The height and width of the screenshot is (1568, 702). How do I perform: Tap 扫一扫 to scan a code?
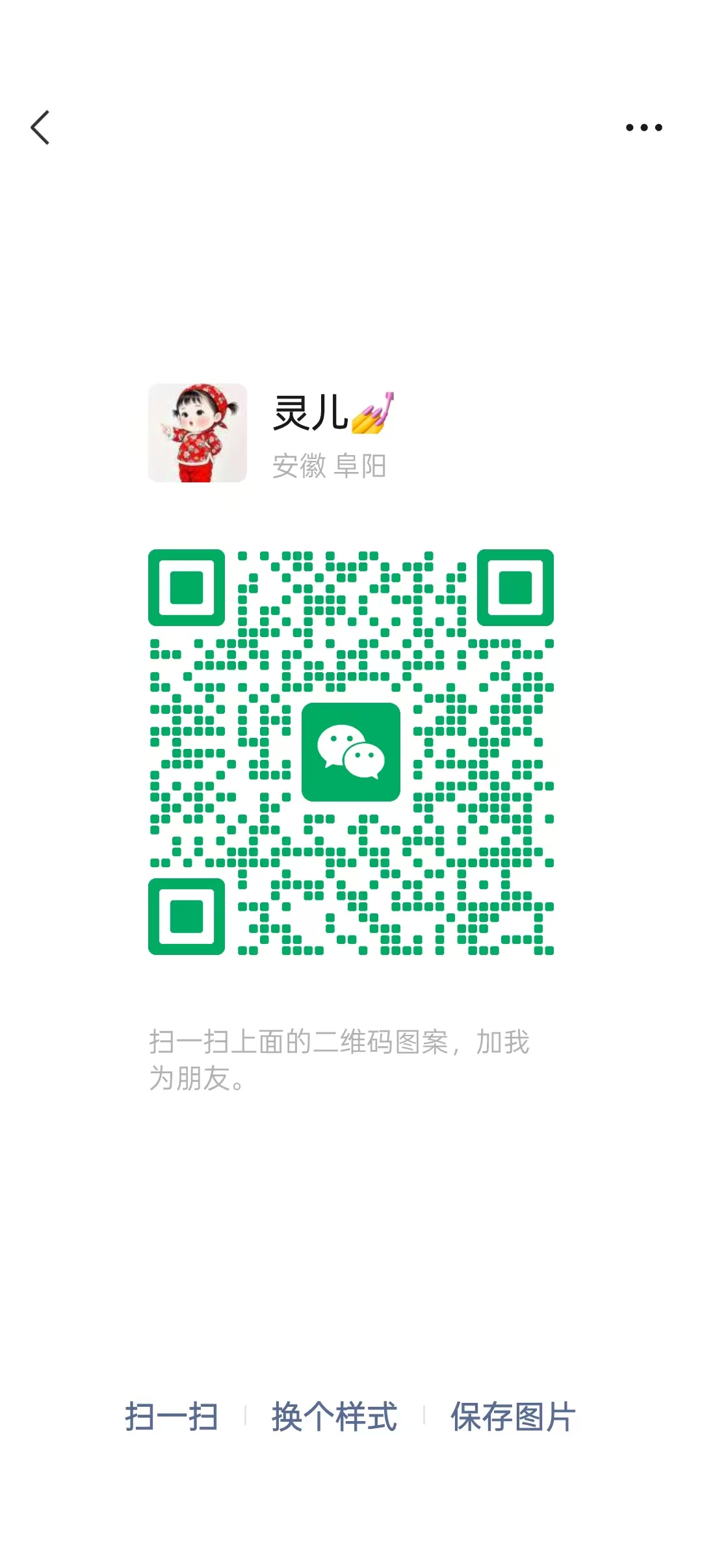[172, 1417]
